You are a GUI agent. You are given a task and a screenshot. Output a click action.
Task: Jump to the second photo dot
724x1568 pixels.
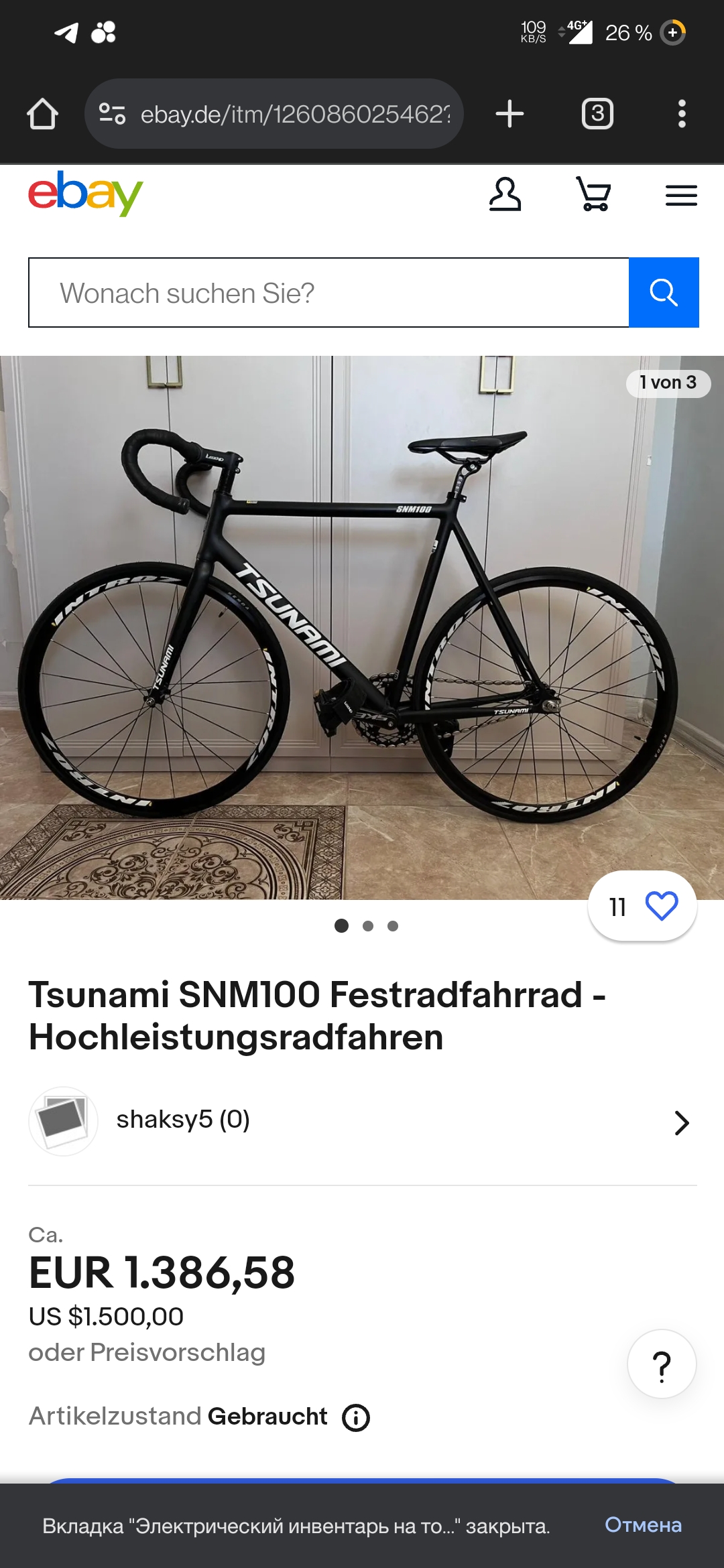[x=367, y=926]
